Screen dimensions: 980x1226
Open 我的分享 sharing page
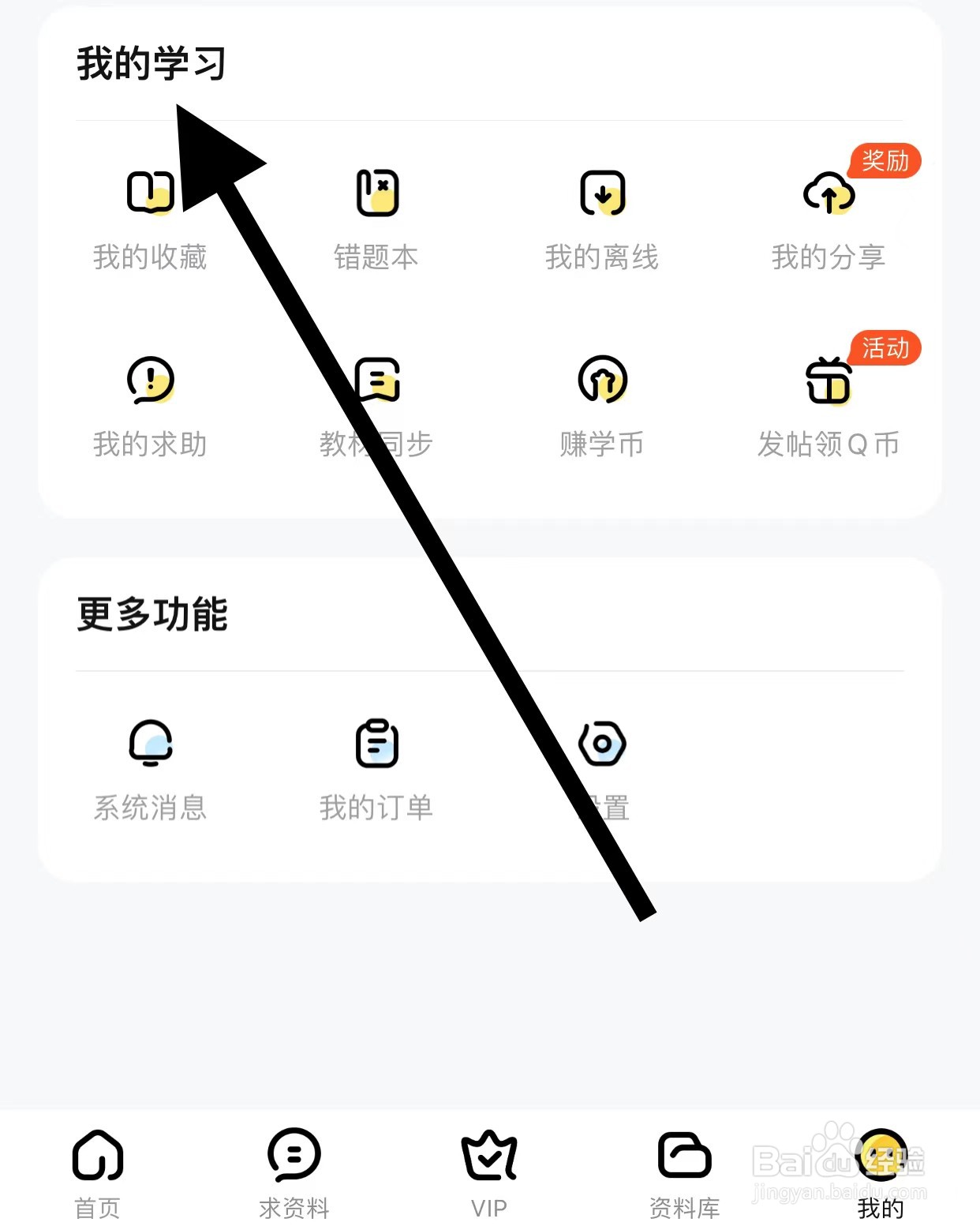[x=829, y=221]
